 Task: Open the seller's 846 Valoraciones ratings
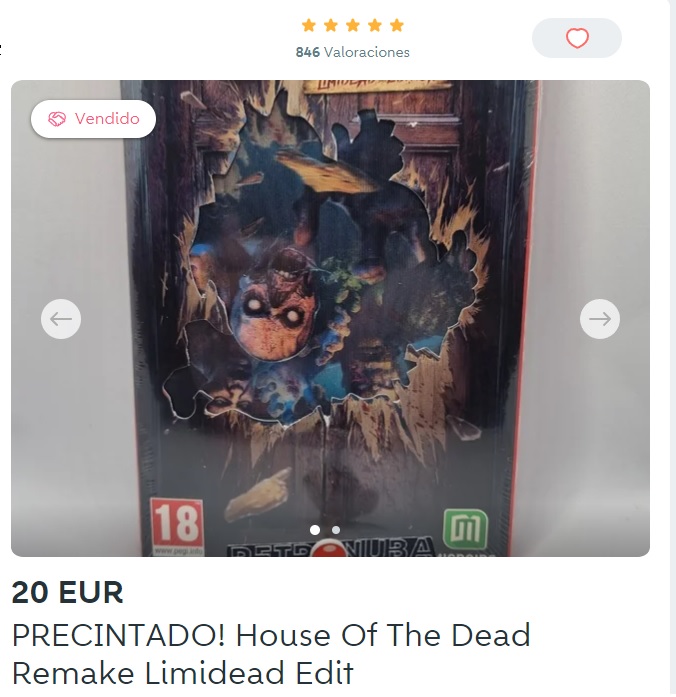(x=352, y=52)
